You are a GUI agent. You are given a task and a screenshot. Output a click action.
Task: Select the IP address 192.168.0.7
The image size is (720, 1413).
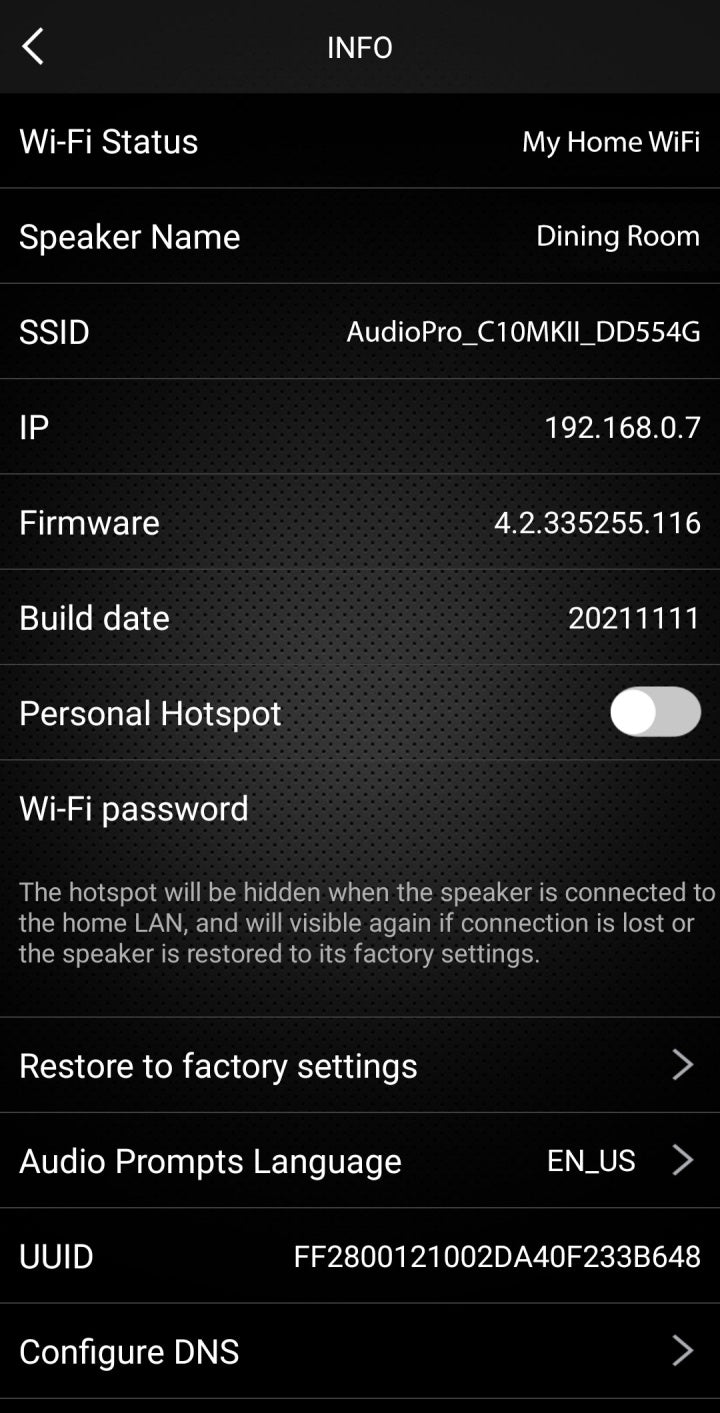[x=622, y=427]
